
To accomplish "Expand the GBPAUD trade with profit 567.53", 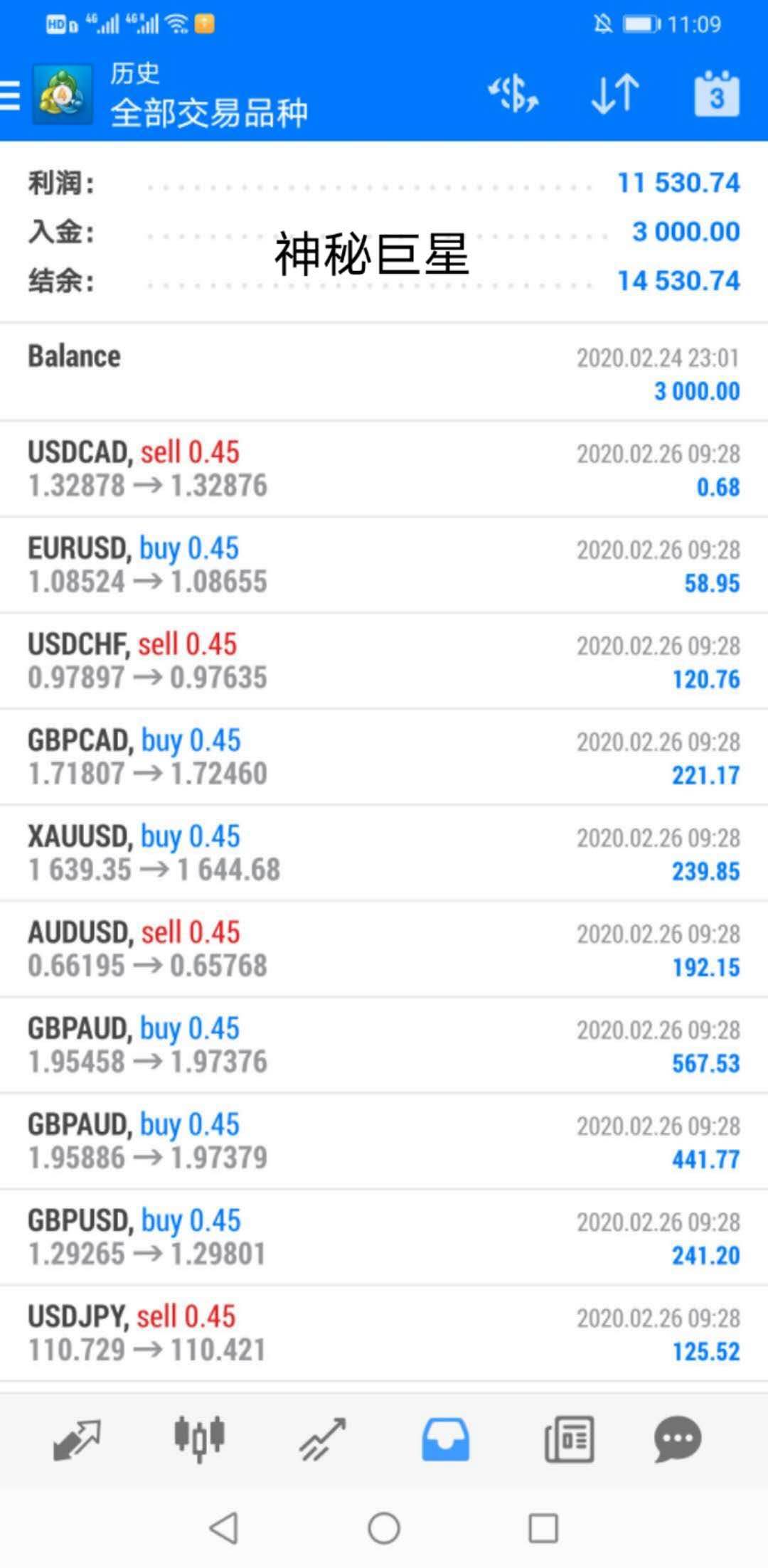I will 384,1045.
